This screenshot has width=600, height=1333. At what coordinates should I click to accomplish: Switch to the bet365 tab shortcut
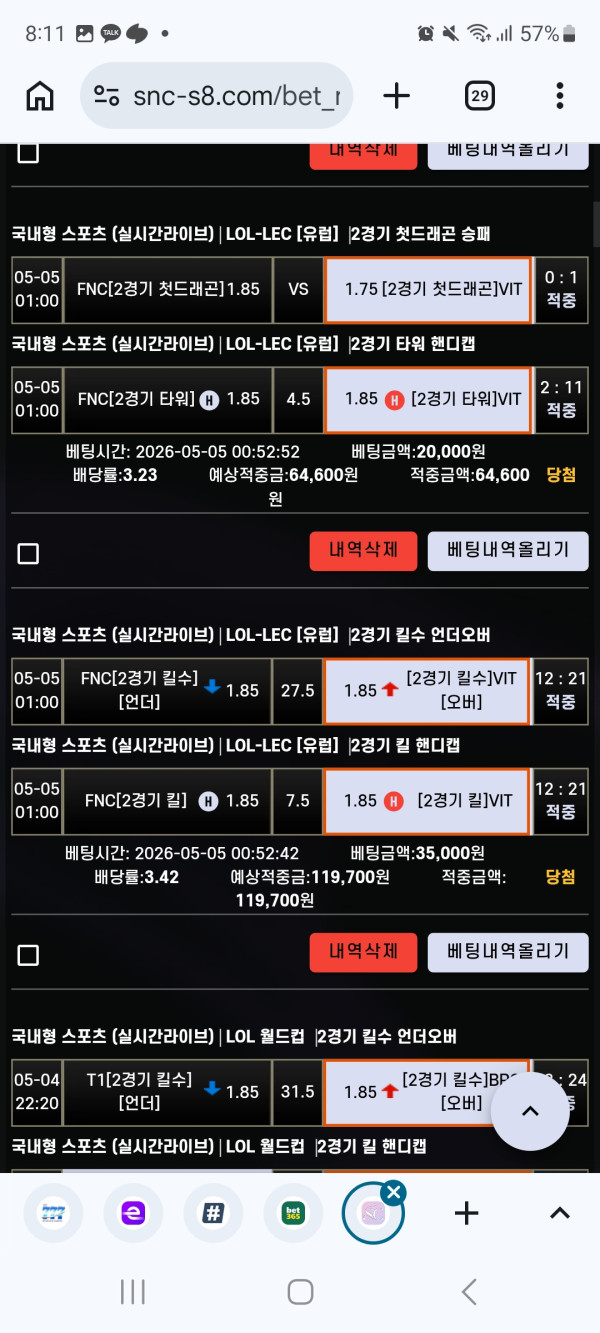[x=293, y=1213]
